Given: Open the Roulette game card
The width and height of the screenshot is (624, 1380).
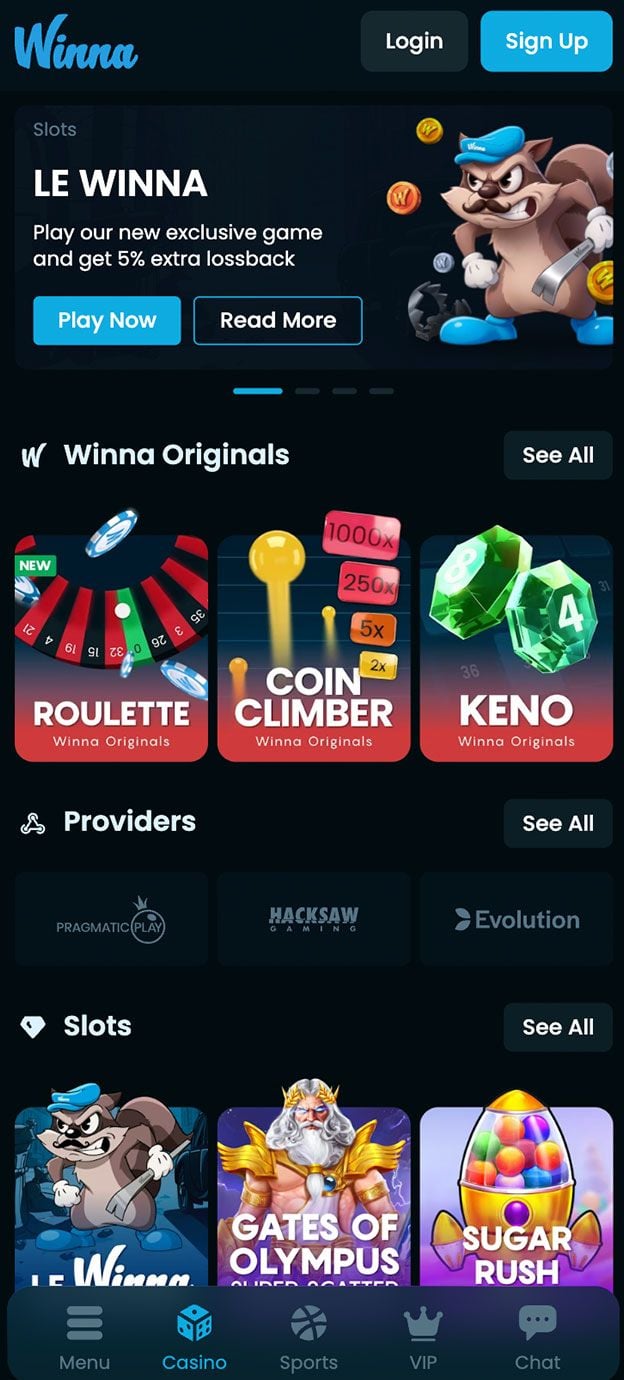Looking at the screenshot, I should tap(111, 648).
